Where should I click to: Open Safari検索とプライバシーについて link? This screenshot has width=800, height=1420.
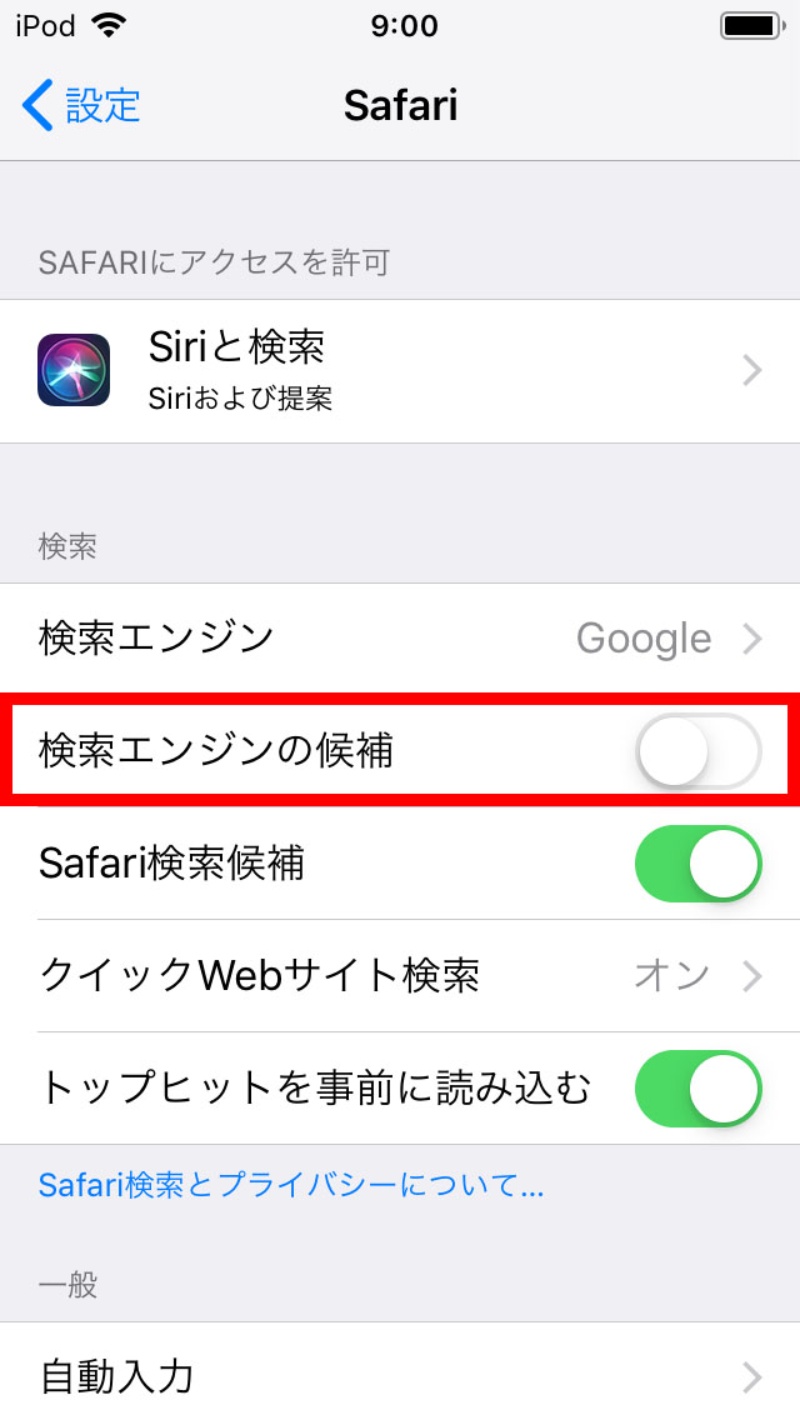point(290,1186)
